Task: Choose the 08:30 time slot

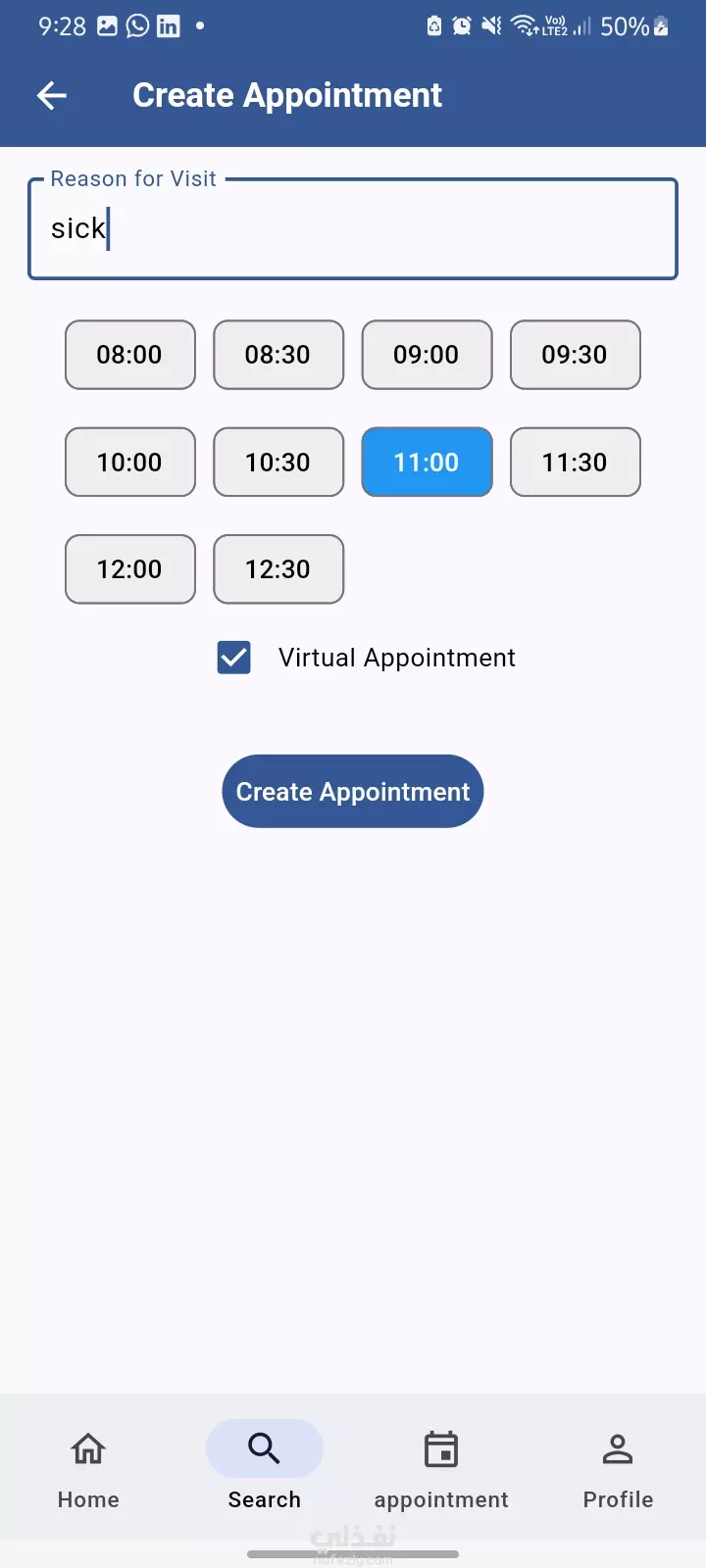Action: (278, 355)
